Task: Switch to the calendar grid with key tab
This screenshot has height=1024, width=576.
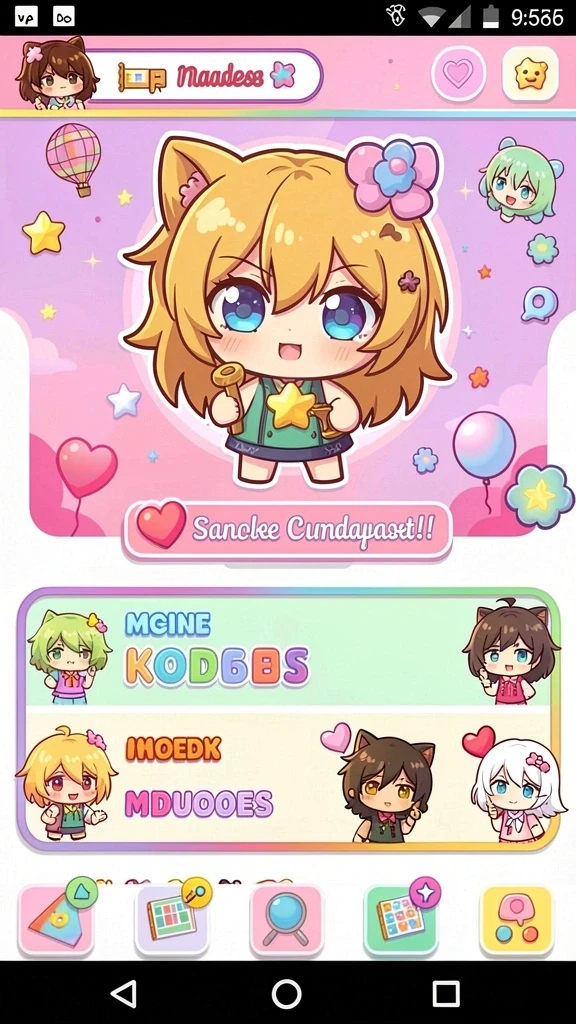Action: (x=172, y=920)
